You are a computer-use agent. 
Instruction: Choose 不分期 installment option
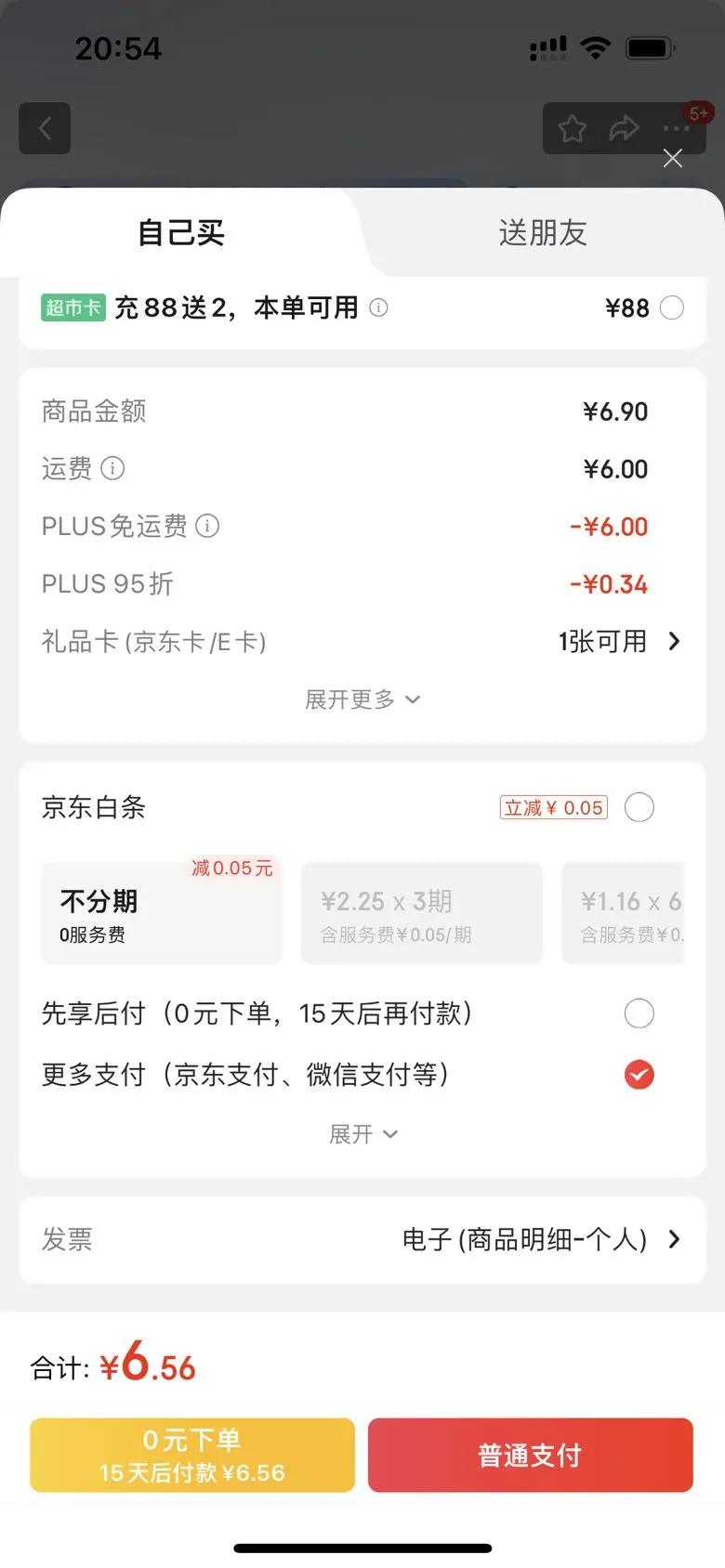click(x=161, y=914)
